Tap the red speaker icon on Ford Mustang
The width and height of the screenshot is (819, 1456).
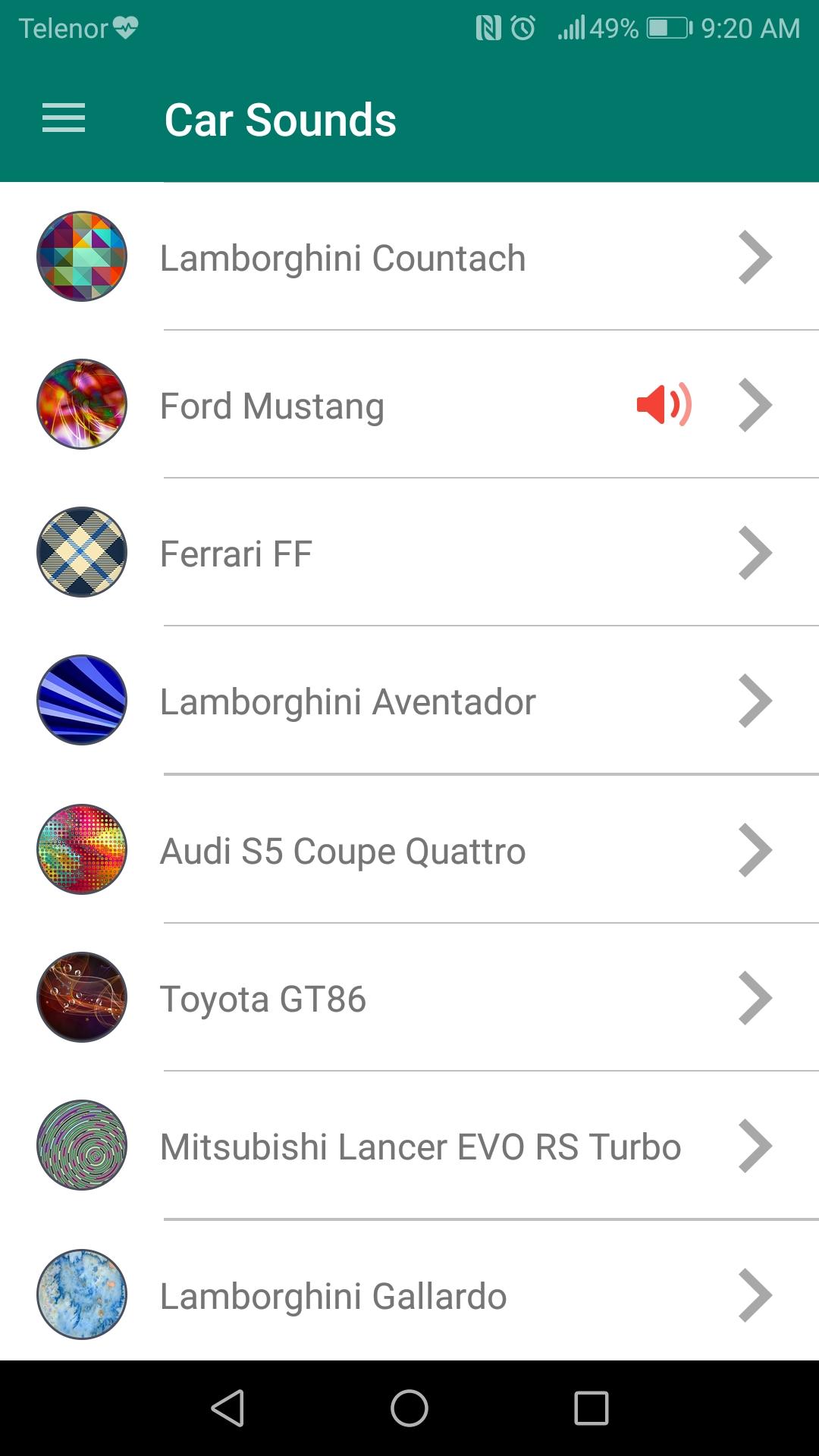(664, 405)
